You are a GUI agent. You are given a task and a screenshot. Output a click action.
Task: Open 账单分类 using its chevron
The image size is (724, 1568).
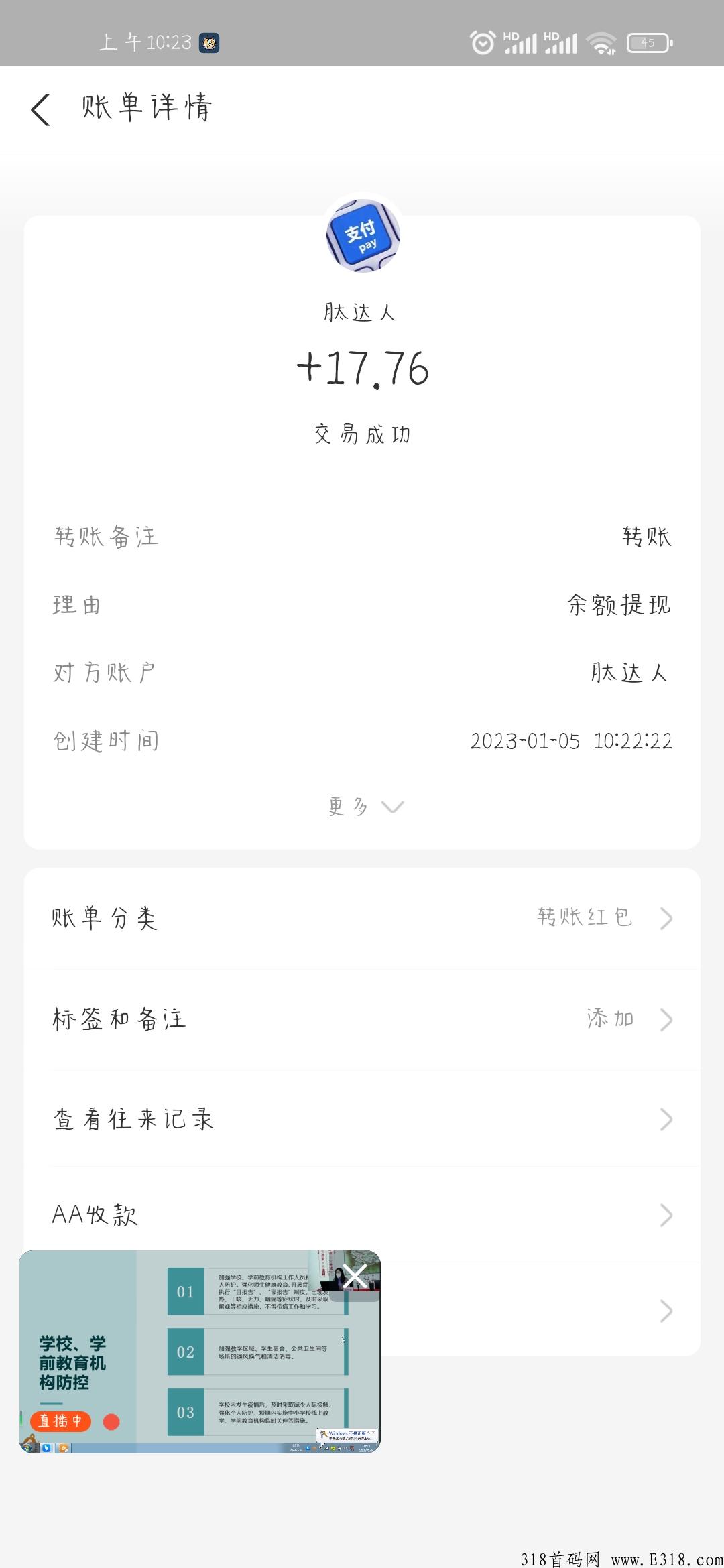(664, 918)
